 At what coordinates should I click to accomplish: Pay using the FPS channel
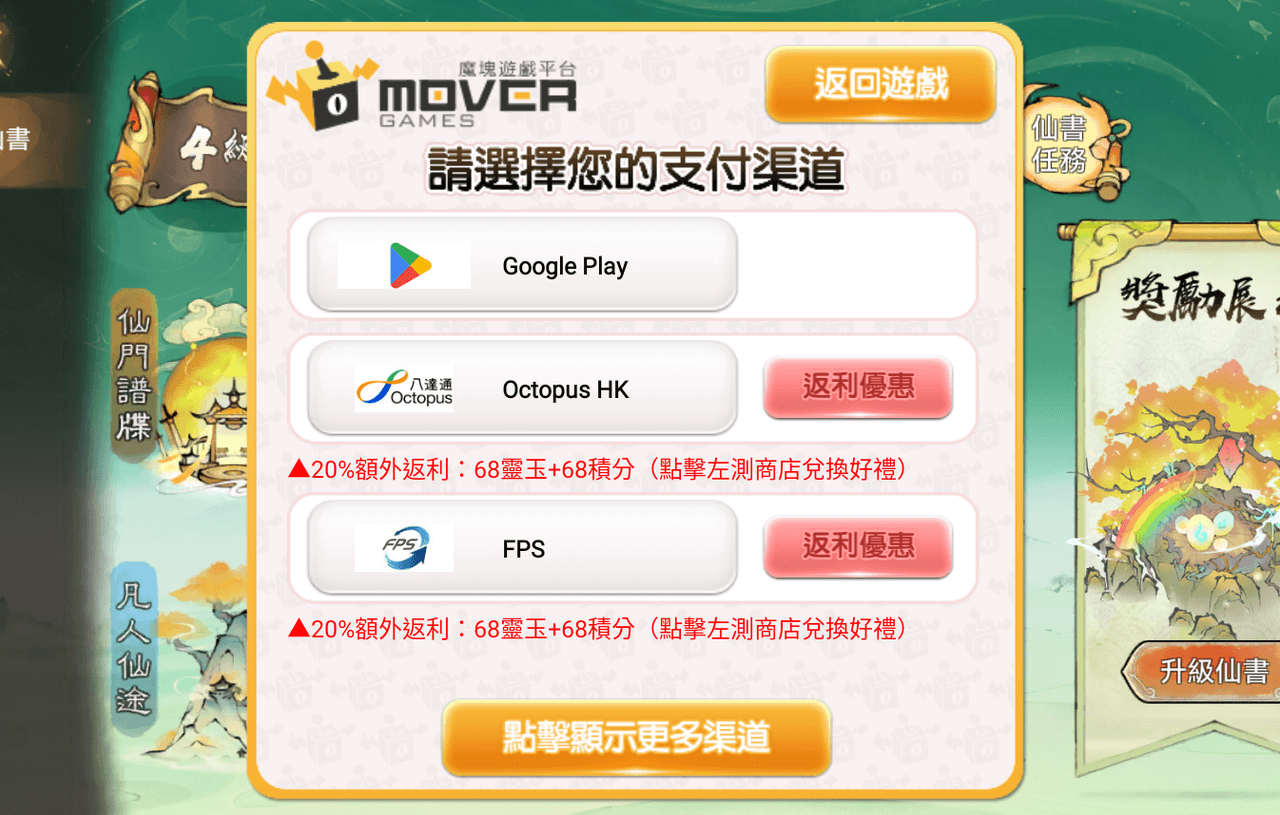pos(522,549)
